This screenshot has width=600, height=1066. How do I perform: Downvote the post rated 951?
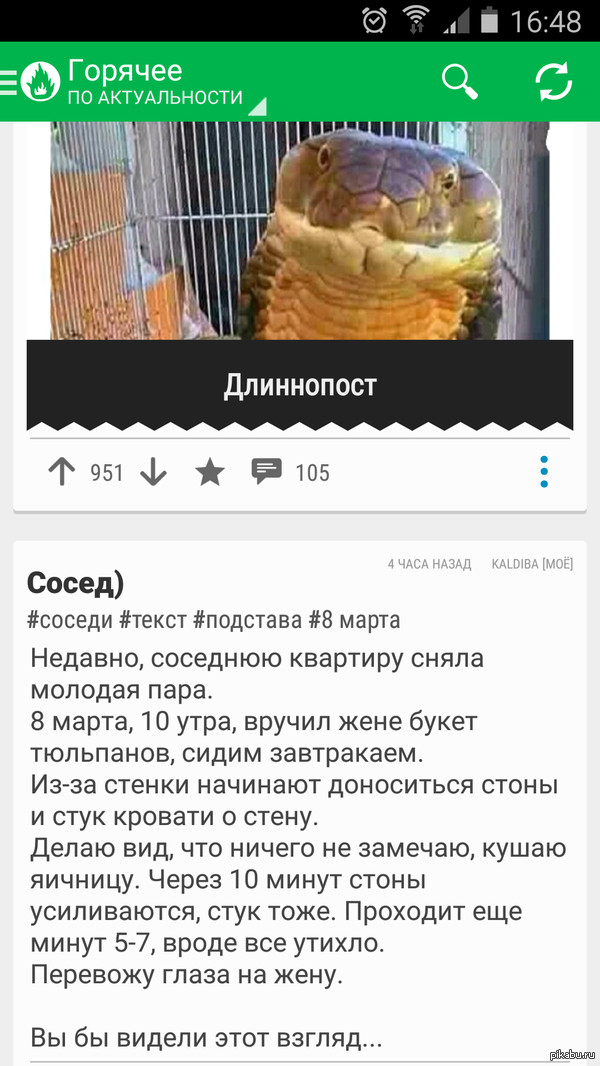pos(153,472)
